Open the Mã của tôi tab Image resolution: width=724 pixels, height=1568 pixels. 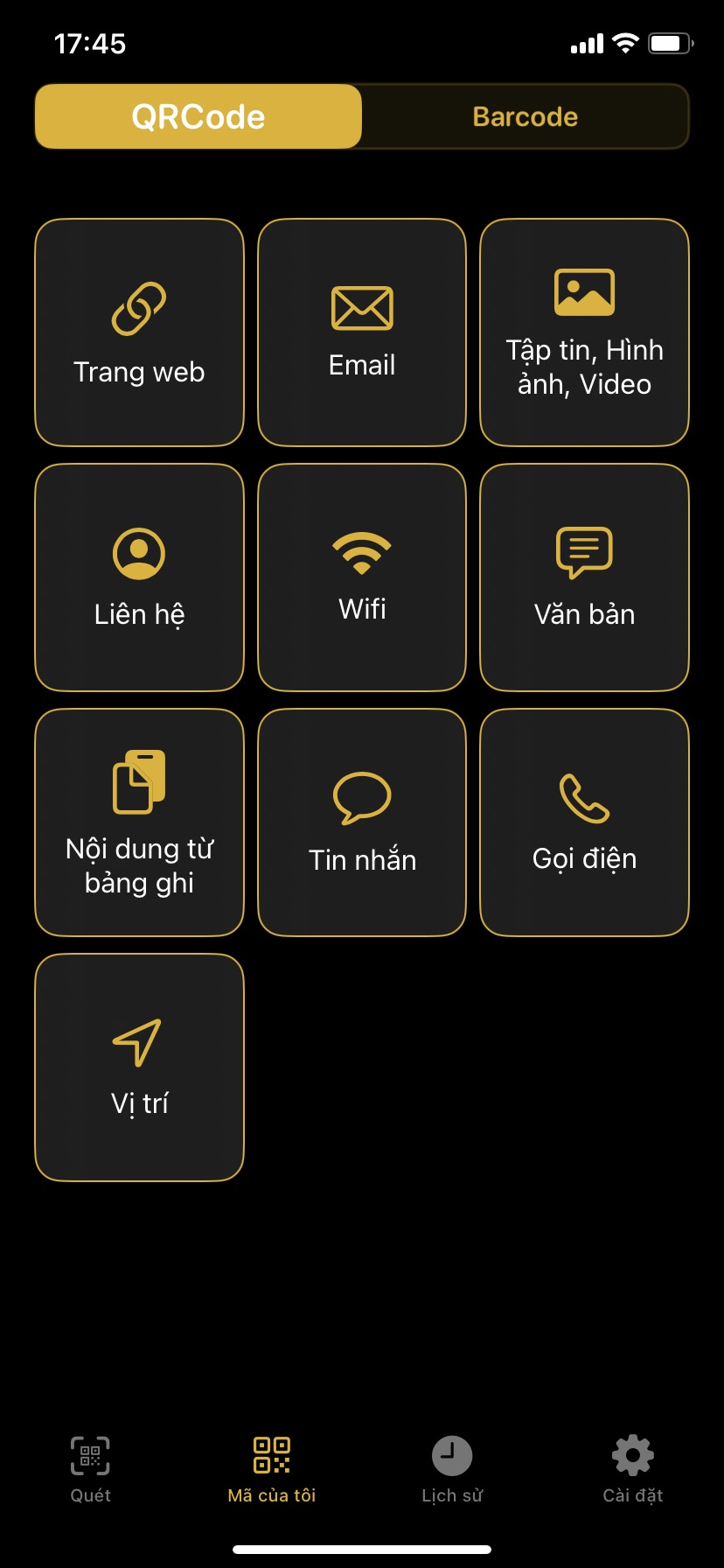point(272,1470)
